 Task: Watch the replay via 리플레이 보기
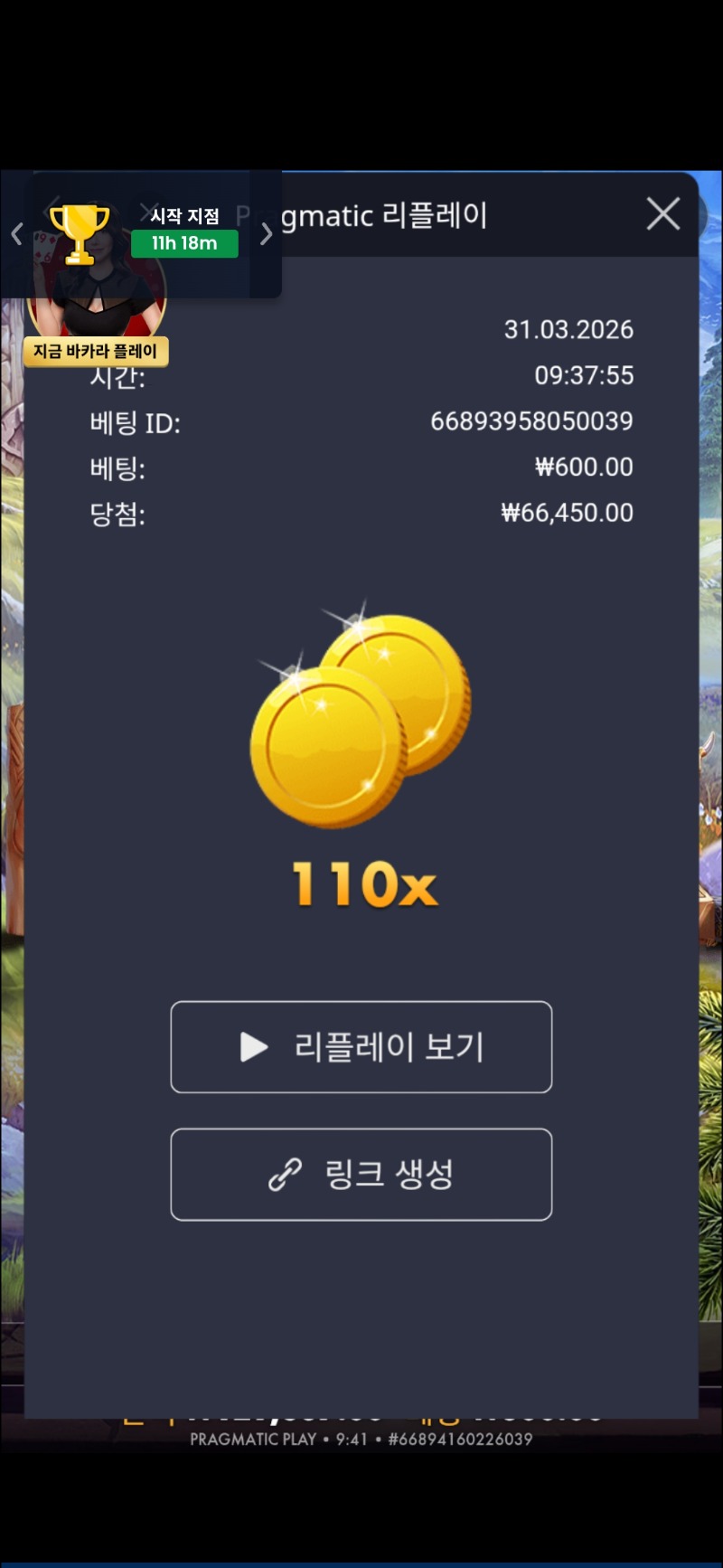[x=361, y=1047]
